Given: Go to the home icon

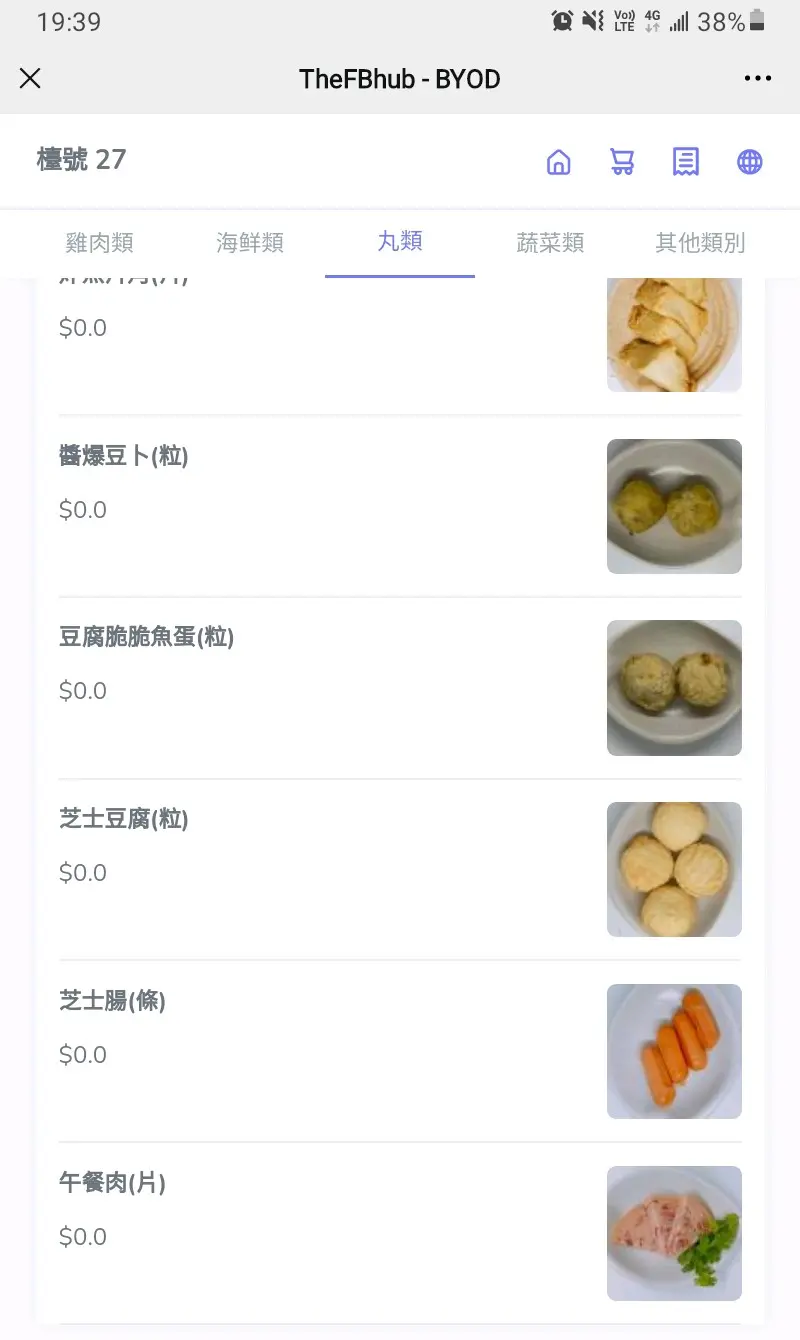Looking at the screenshot, I should point(559,162).
